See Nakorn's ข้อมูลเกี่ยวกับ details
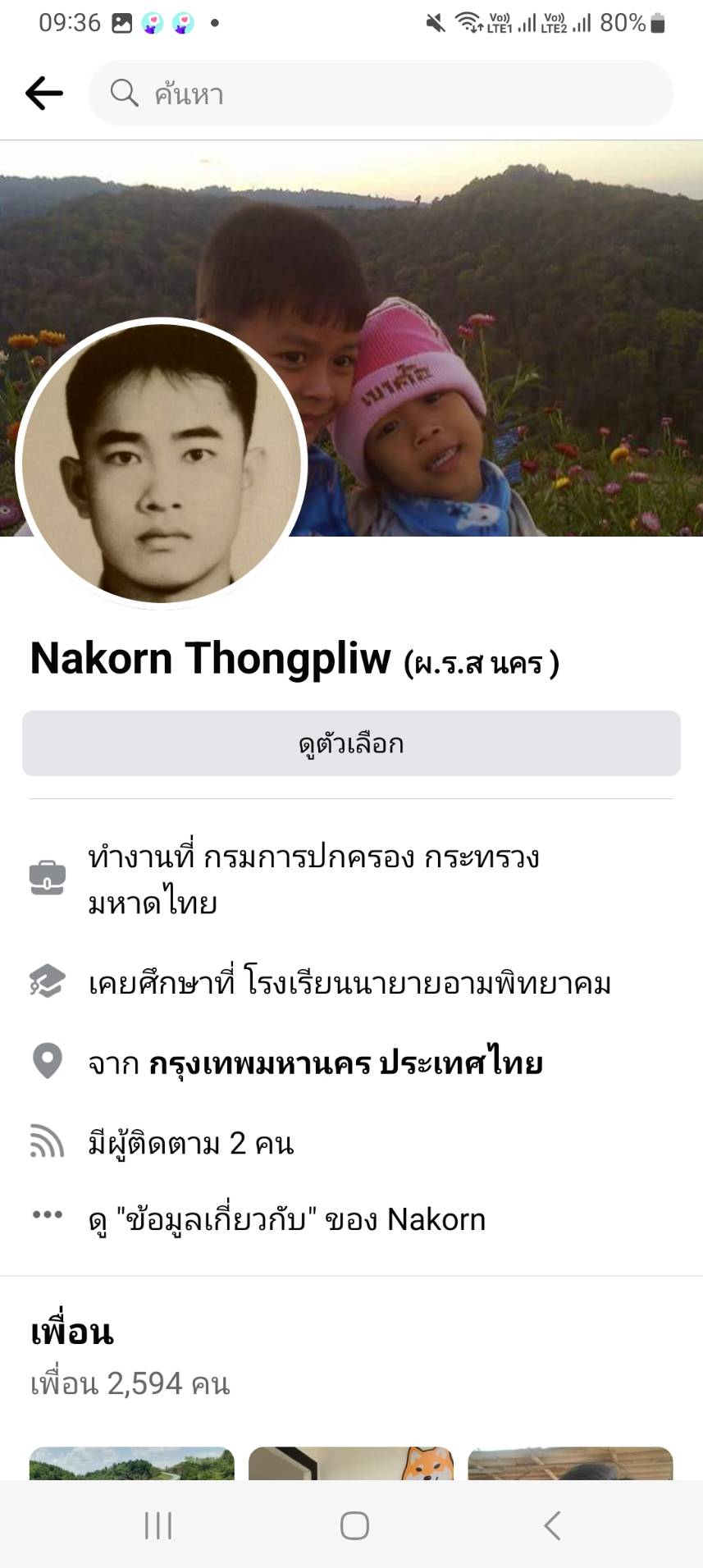703x1568 pixels. (287, 1219)
